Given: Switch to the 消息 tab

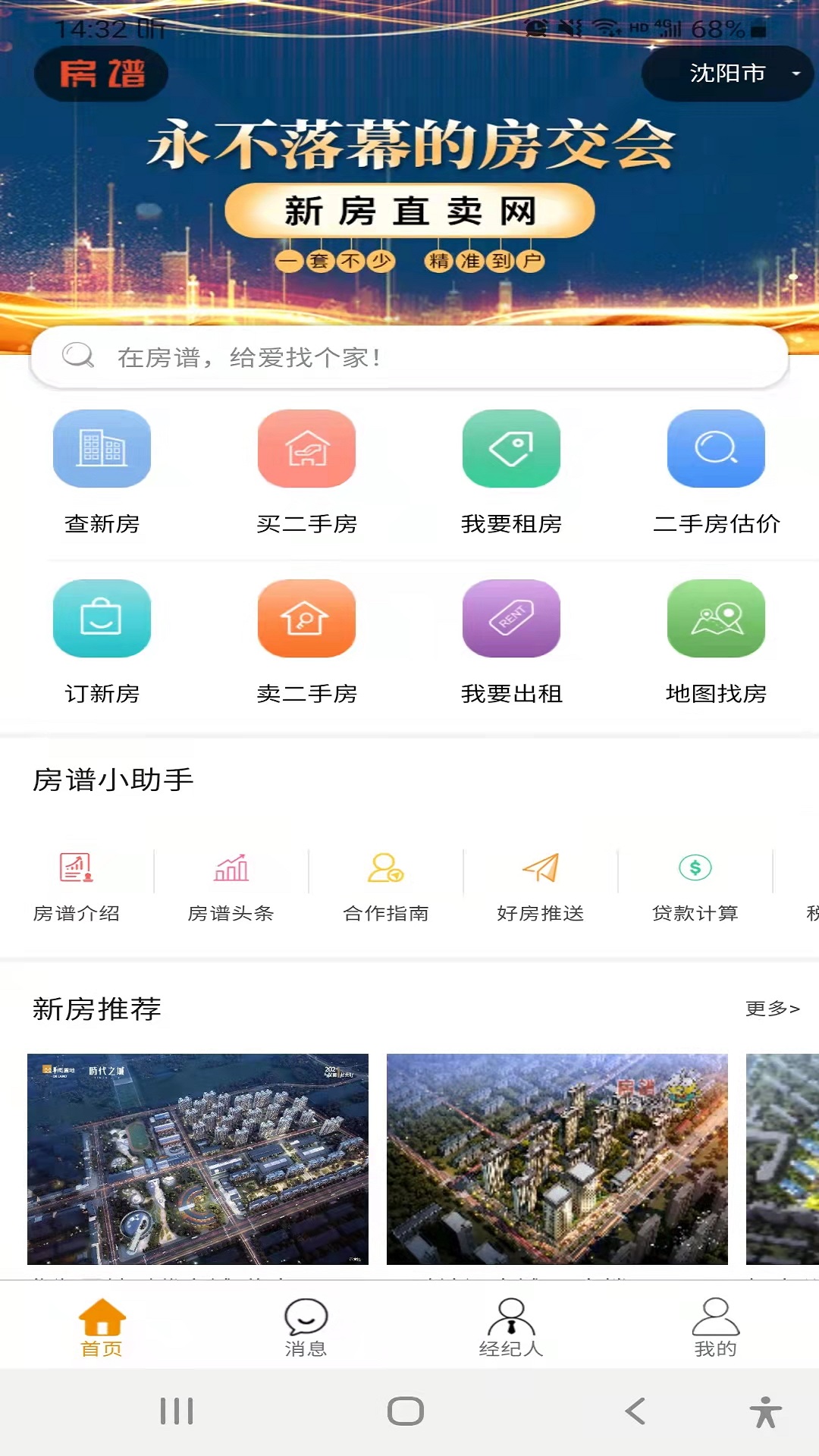Looking at the screenshot, I should point(306,1327).
